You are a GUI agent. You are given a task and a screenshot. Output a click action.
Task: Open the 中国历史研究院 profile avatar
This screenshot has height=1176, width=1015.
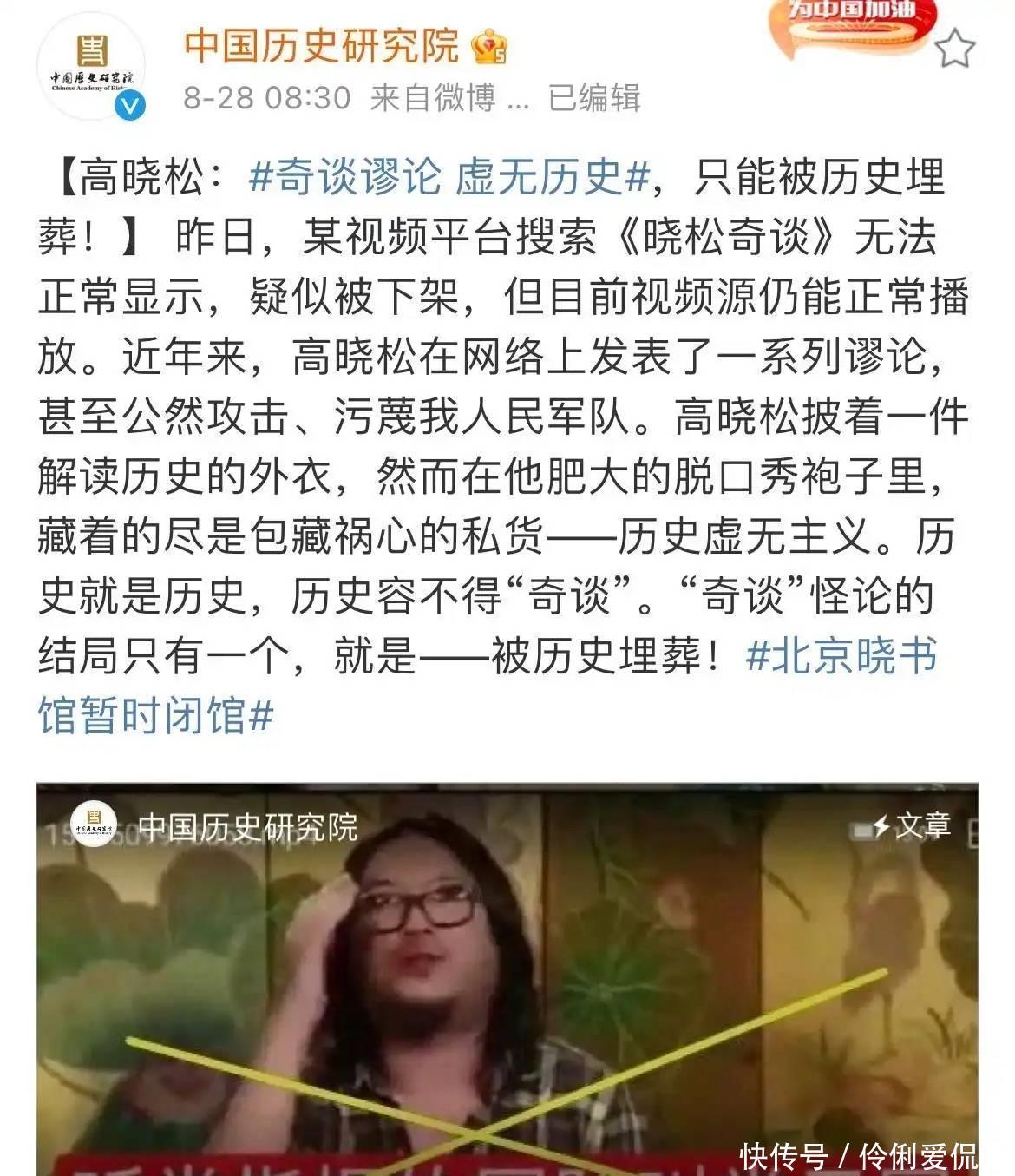(x=90, y=66)
